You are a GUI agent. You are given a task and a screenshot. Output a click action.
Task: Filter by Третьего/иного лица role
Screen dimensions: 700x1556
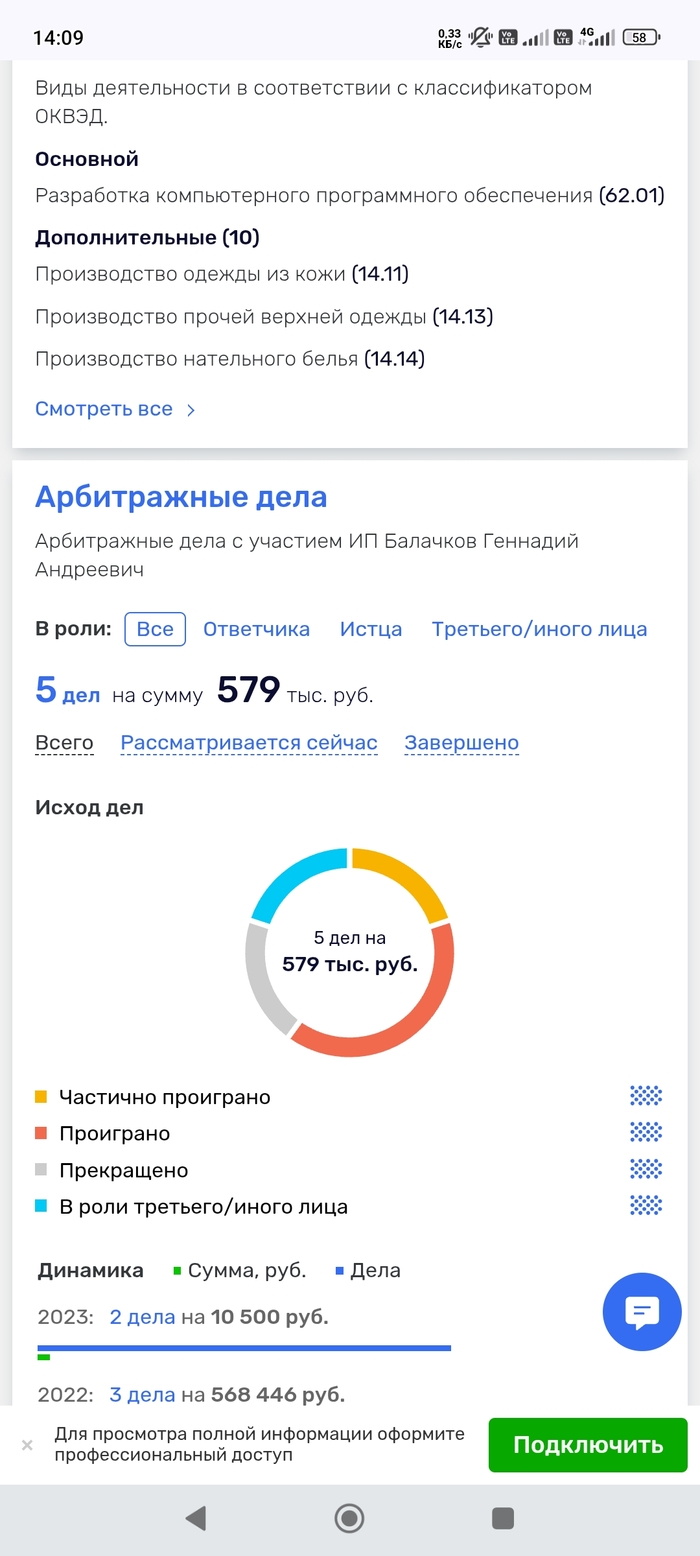click(x=539, y=629)
